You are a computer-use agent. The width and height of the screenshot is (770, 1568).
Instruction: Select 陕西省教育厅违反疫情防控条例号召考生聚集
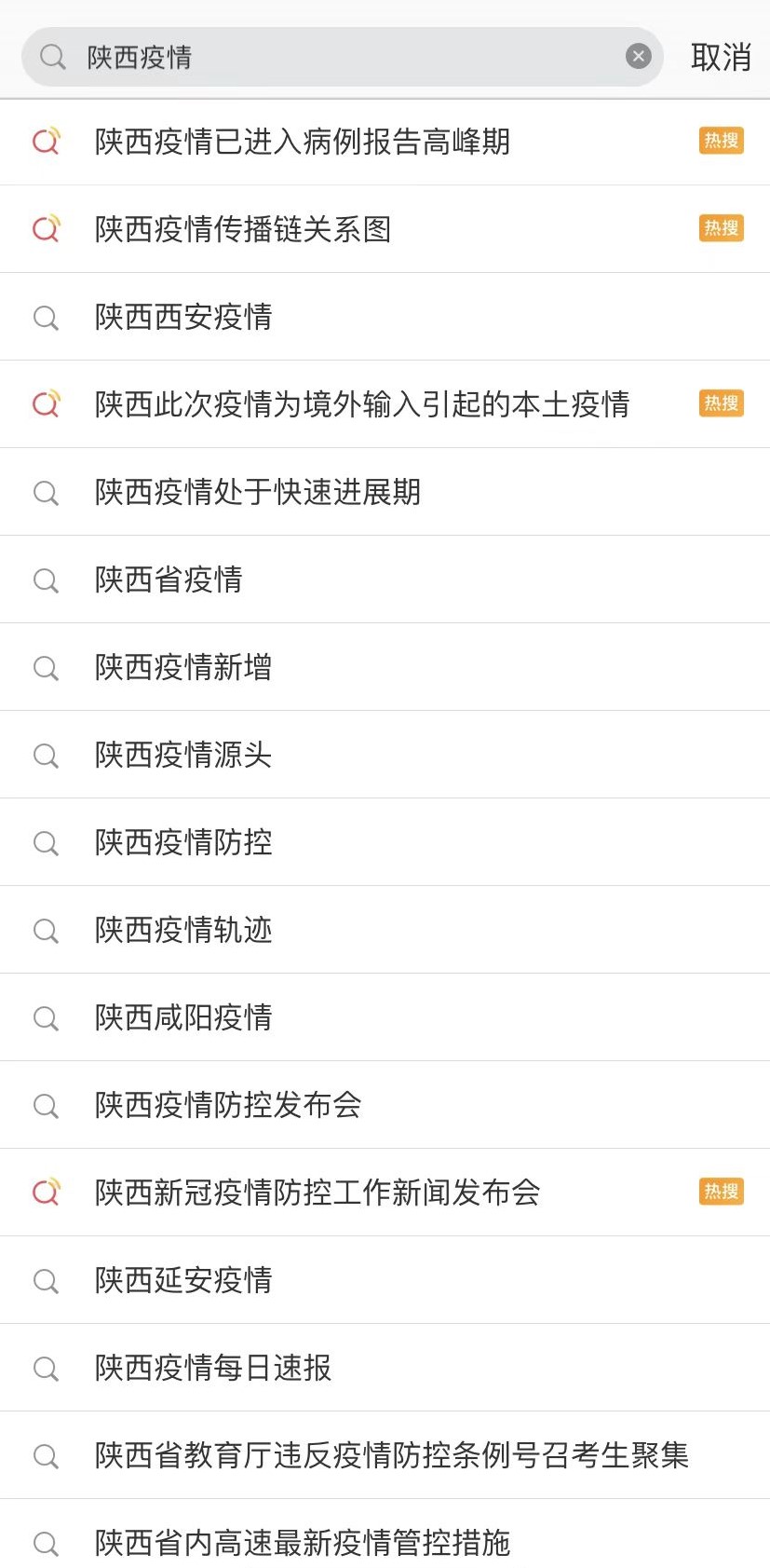point(392,1455)
